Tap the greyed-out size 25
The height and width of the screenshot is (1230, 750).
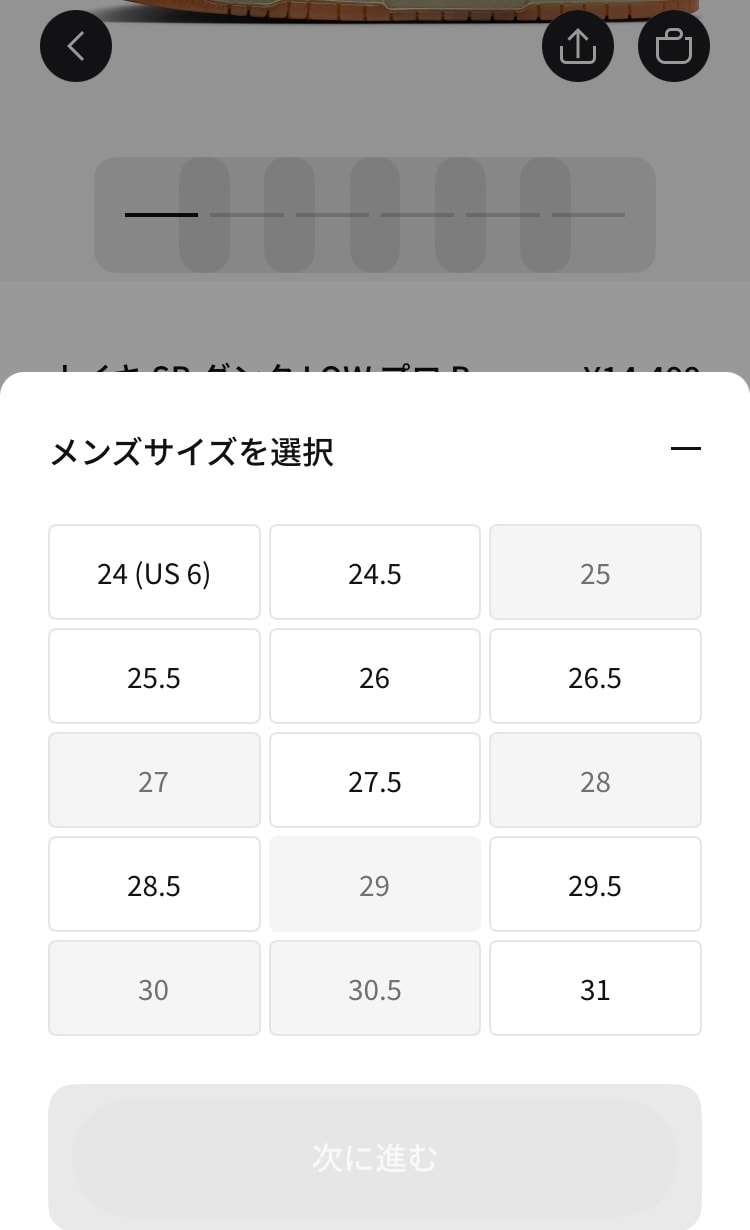click(595, 573)
